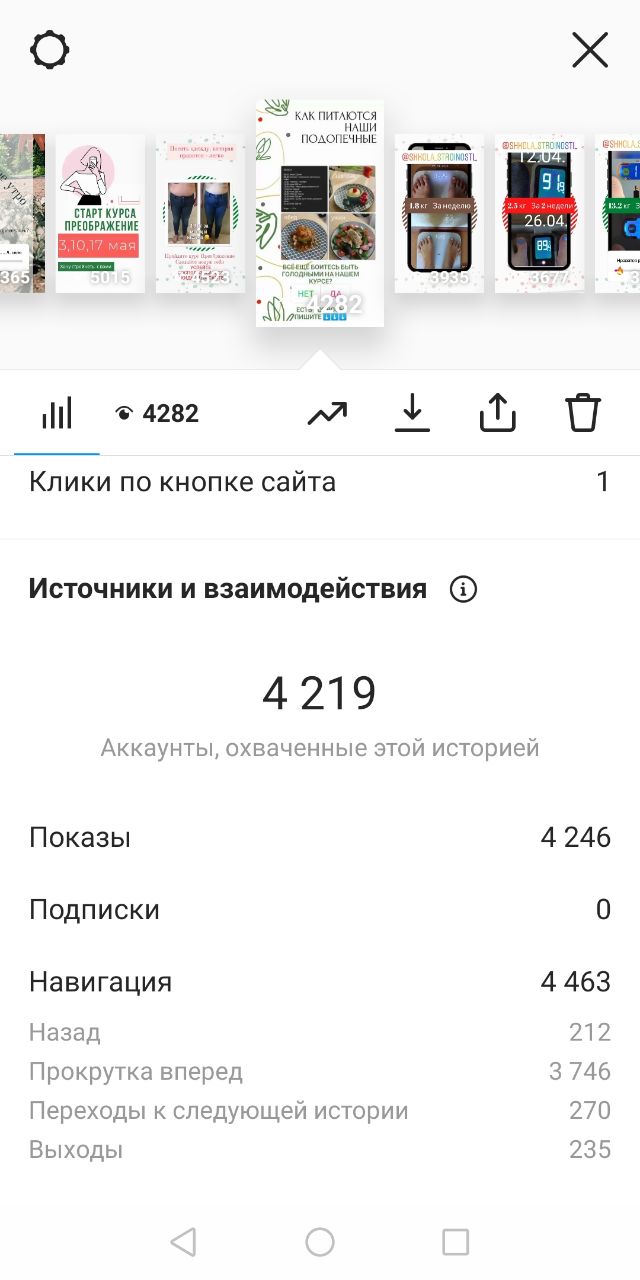Open the viewers tab showing 4282
640x1280 pixels.
(156, 413)
